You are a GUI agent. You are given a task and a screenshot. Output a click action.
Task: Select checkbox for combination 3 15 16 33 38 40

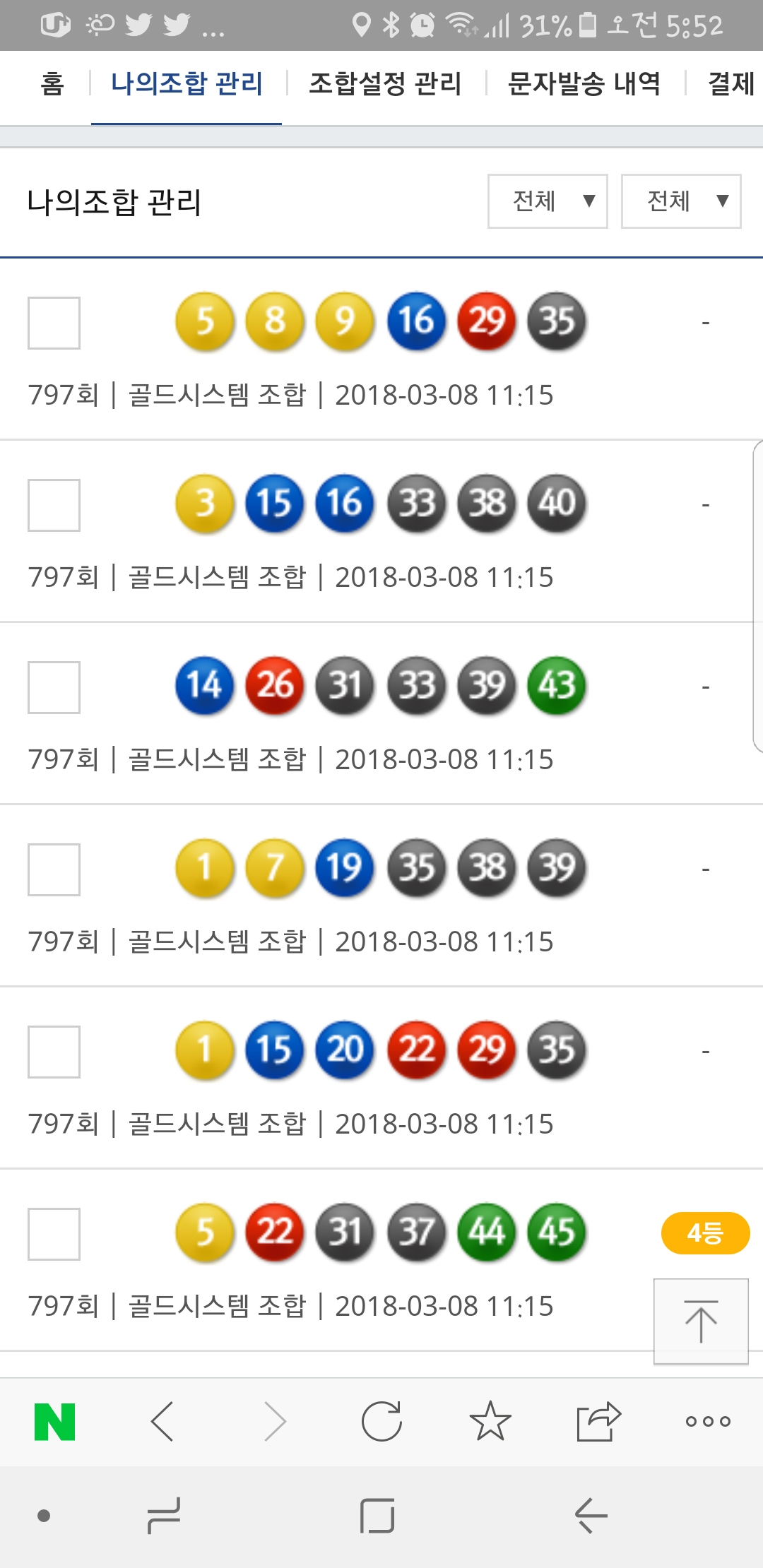(54, 505)
